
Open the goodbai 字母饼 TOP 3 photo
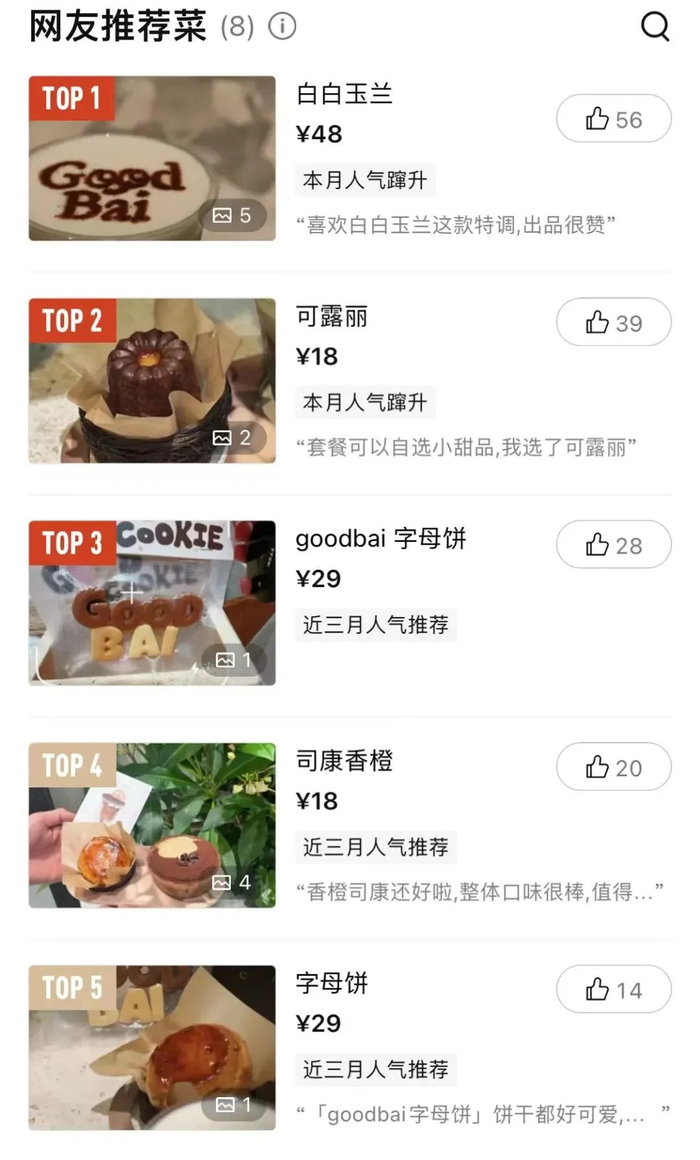coord(152,602)
